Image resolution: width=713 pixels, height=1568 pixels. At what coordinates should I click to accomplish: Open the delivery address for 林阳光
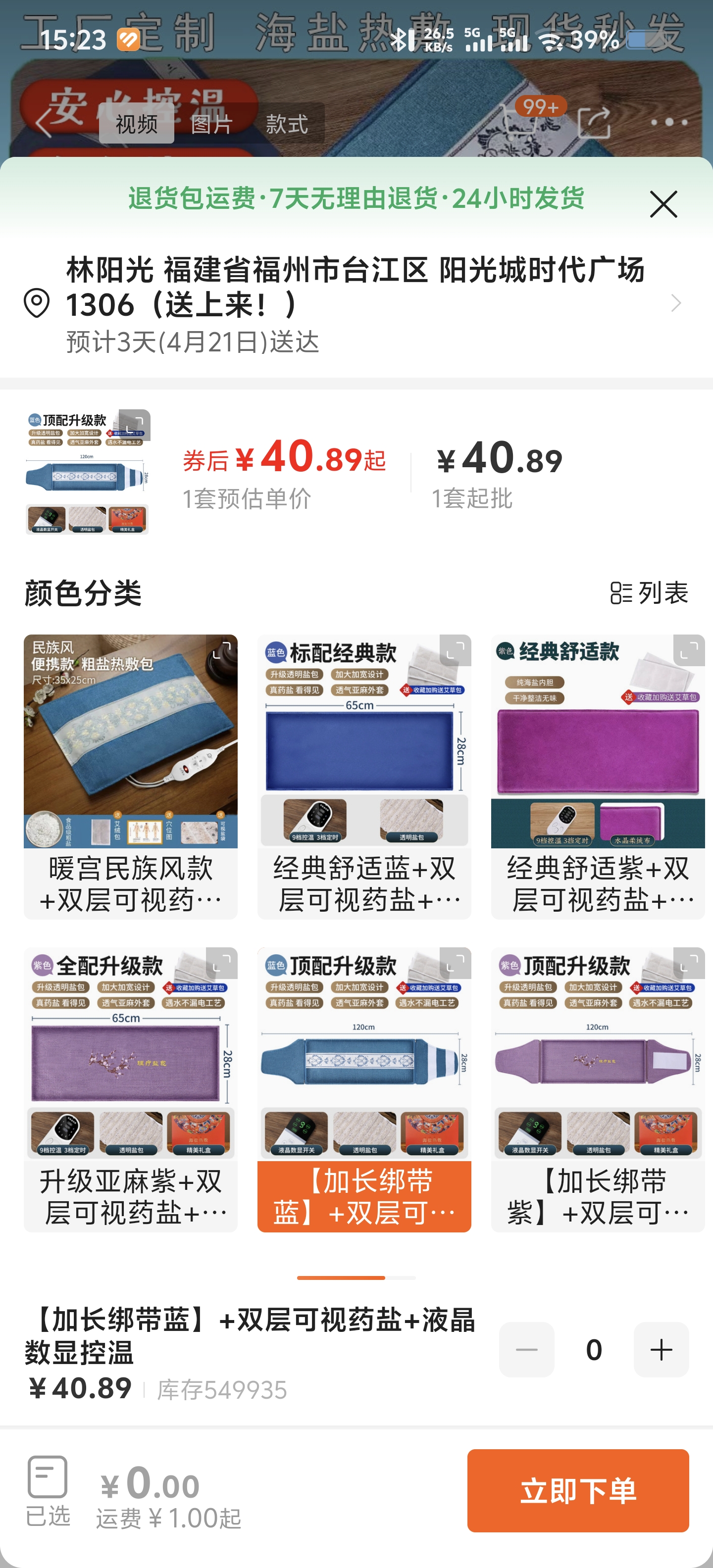coord(355,303)
